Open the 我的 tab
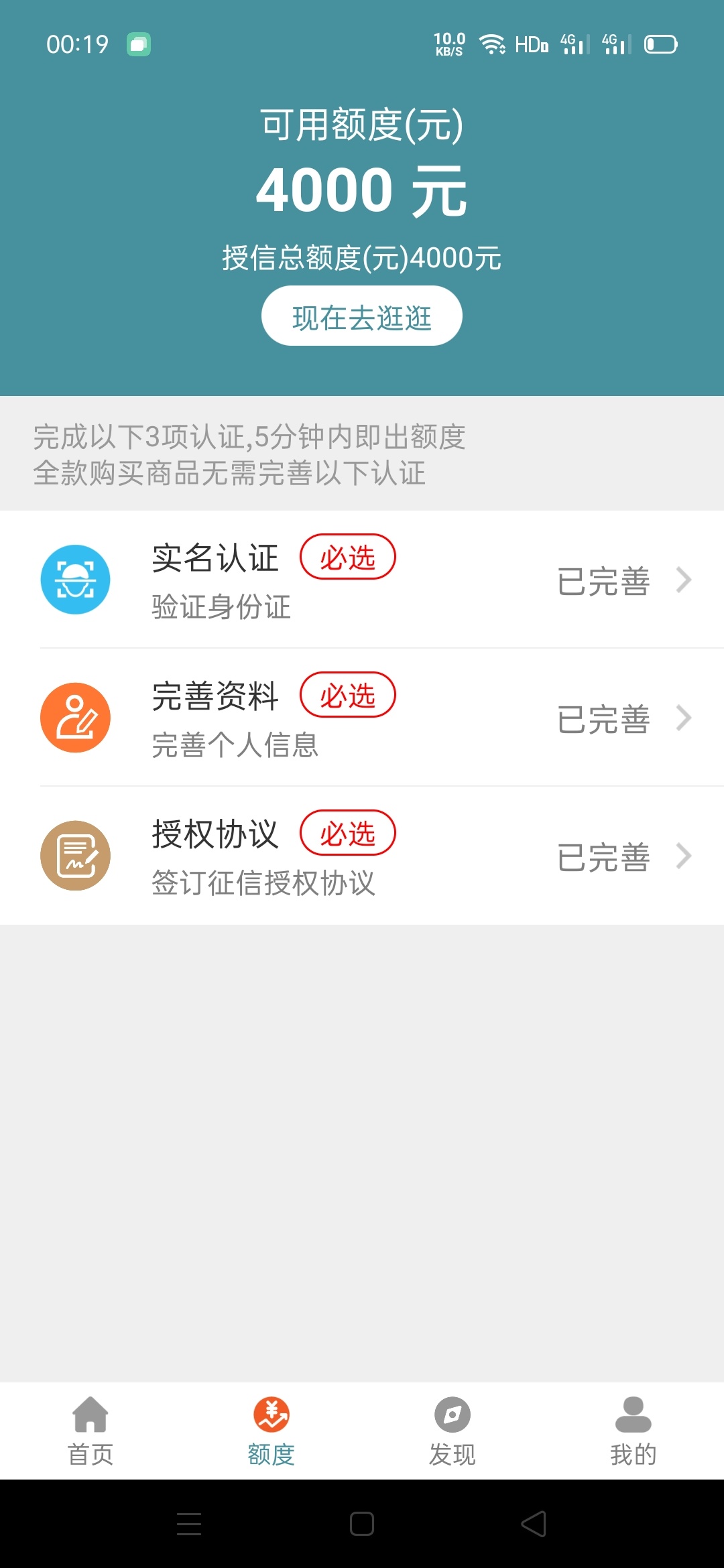This screenshot has height=1568, width=724. (633, 1431)
